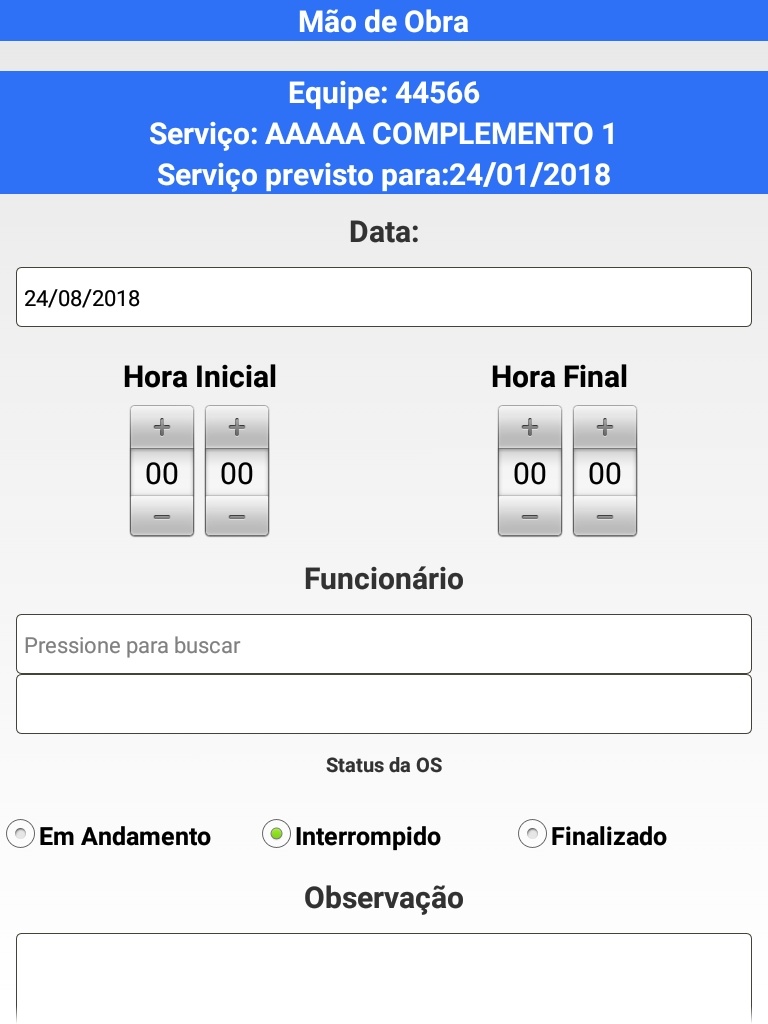The width and height of the screenshot is (768, 1024).
Task: Select Finalizado status
Action: click(532, 834)
